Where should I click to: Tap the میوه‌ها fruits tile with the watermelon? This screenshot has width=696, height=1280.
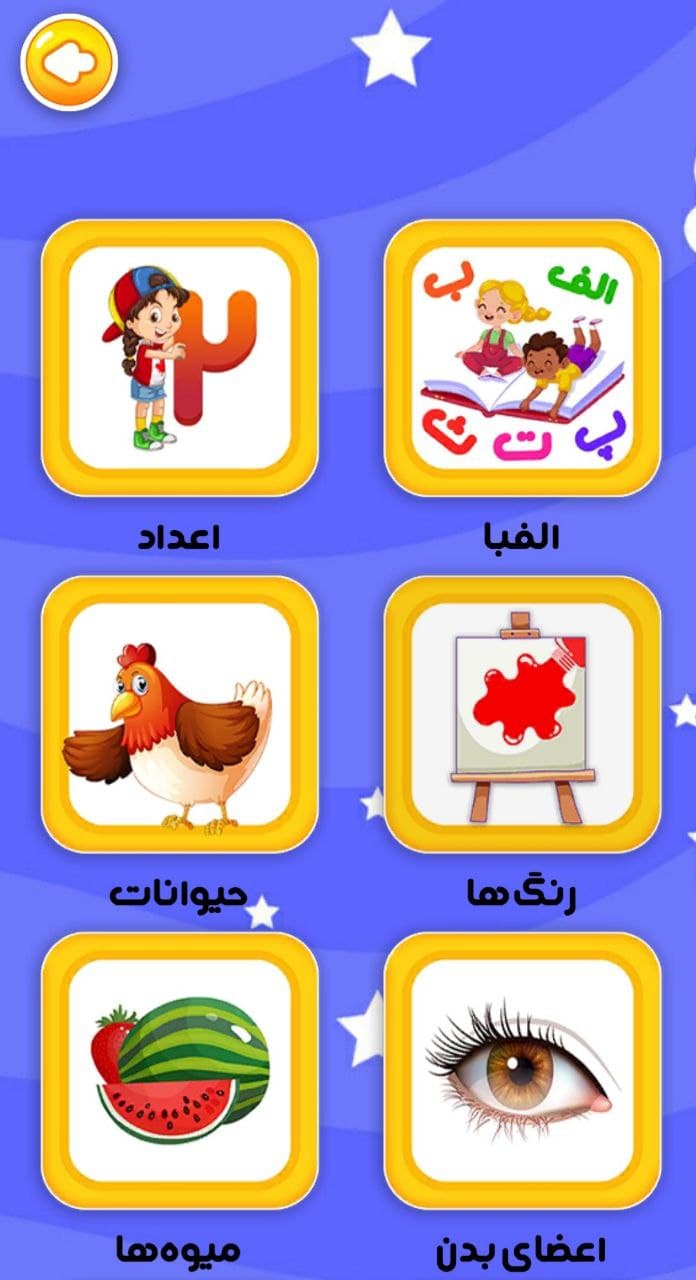pos(180,1070)
